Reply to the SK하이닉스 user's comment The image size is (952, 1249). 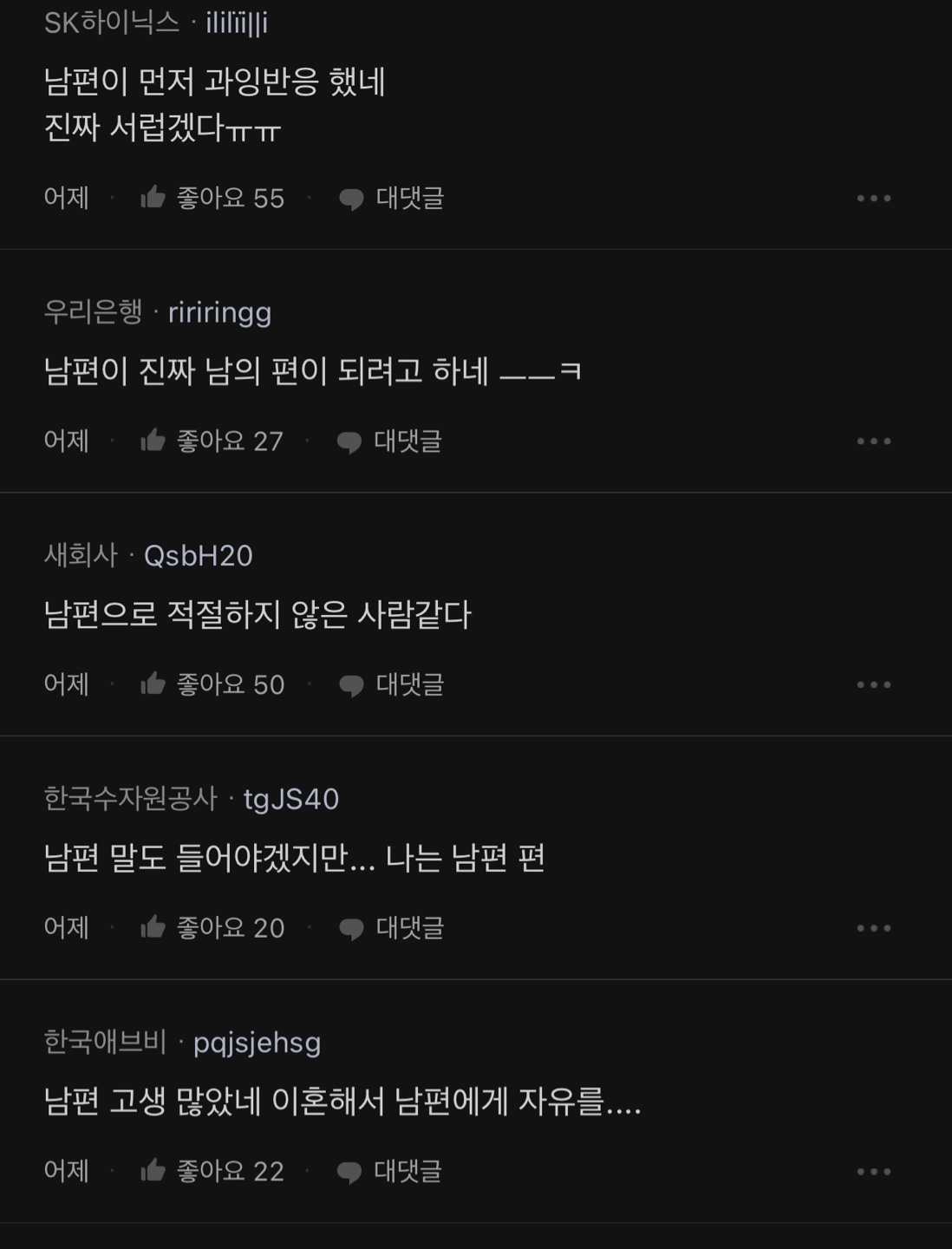[x=391, y=199]
